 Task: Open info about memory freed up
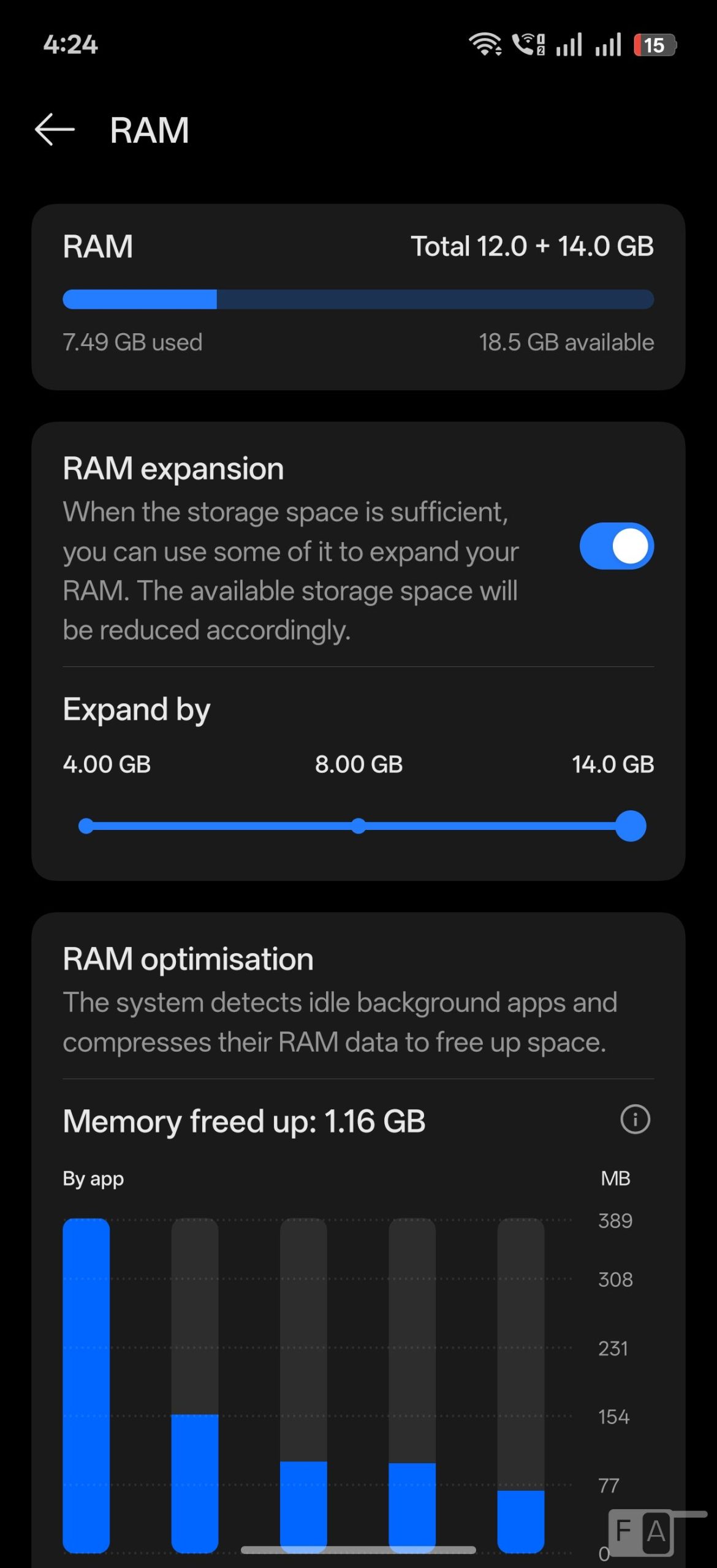[x=635, y=1120]
